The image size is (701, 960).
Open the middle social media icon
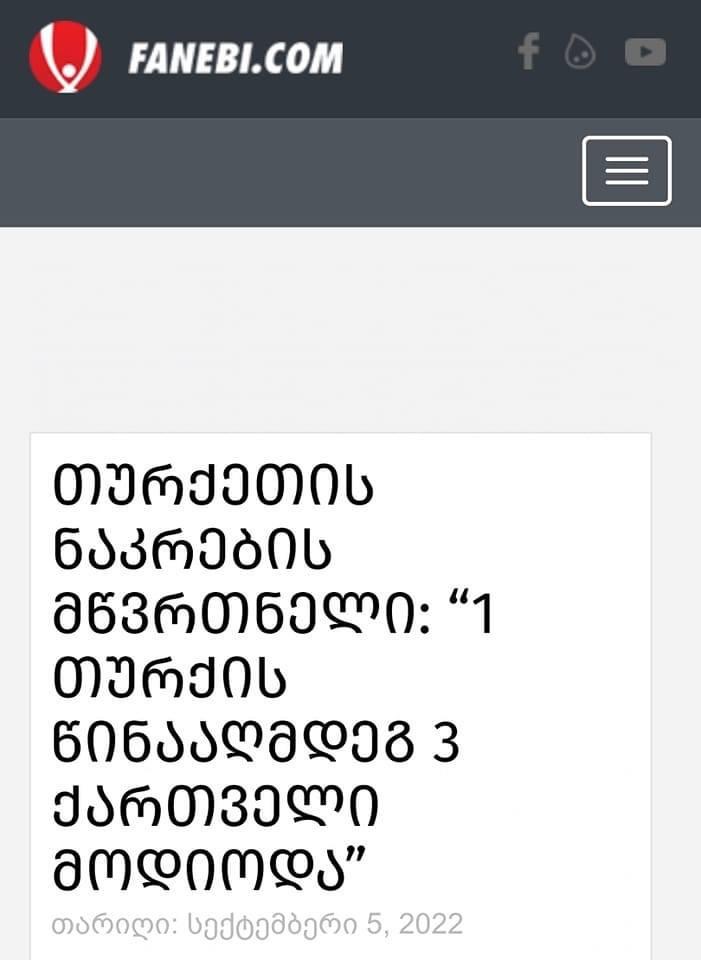[x=580, y=52]
